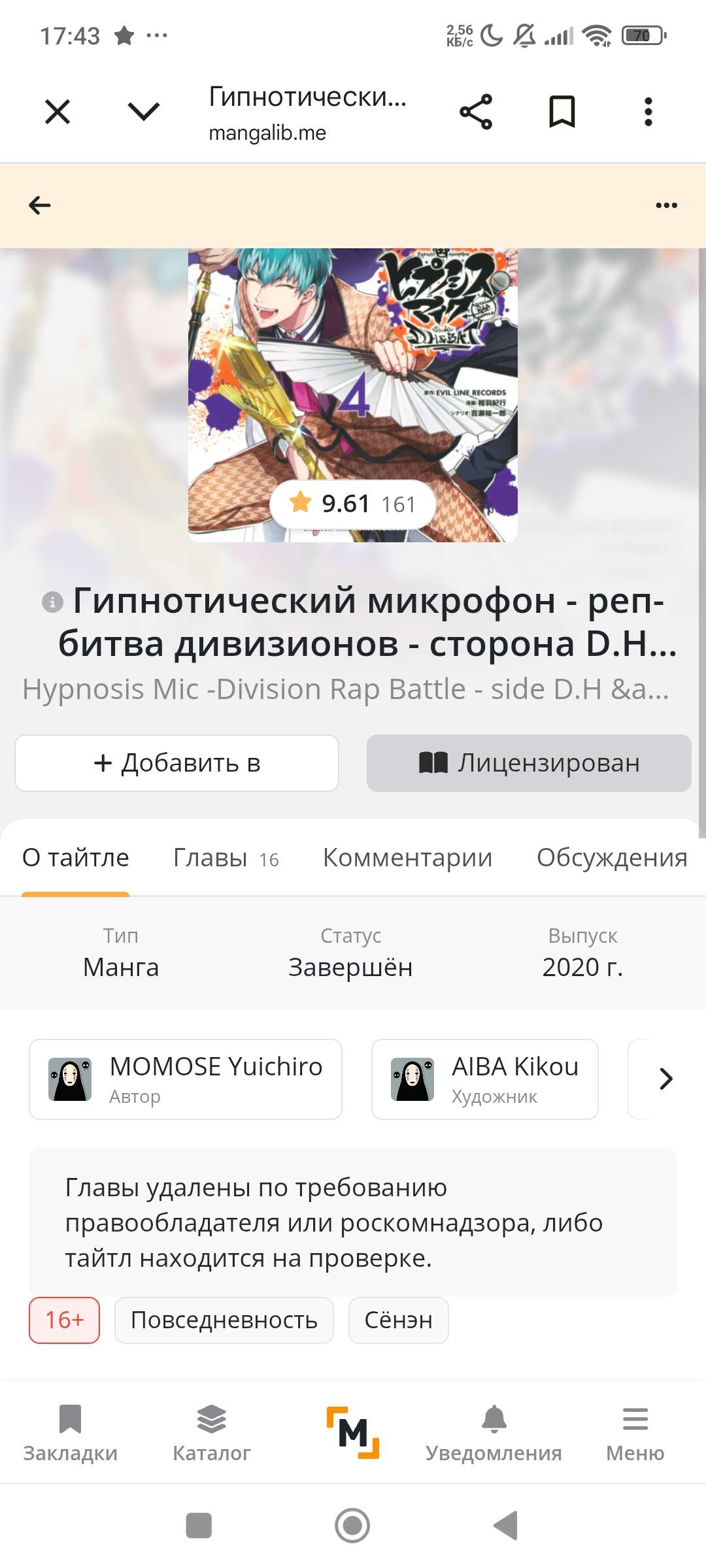
Task: Switch to the Обсуждения tab
Action: click(x=612, y=858)
